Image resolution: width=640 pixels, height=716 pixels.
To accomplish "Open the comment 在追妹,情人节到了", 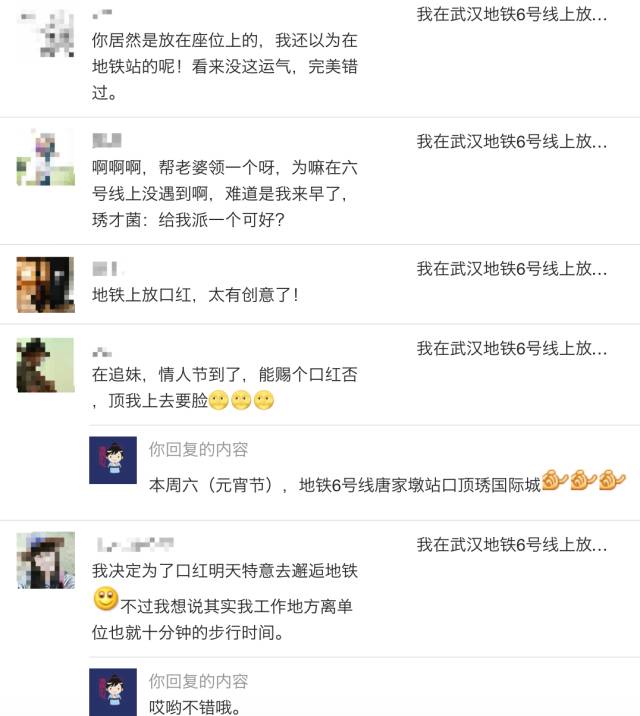I will [x=224, y=388].
